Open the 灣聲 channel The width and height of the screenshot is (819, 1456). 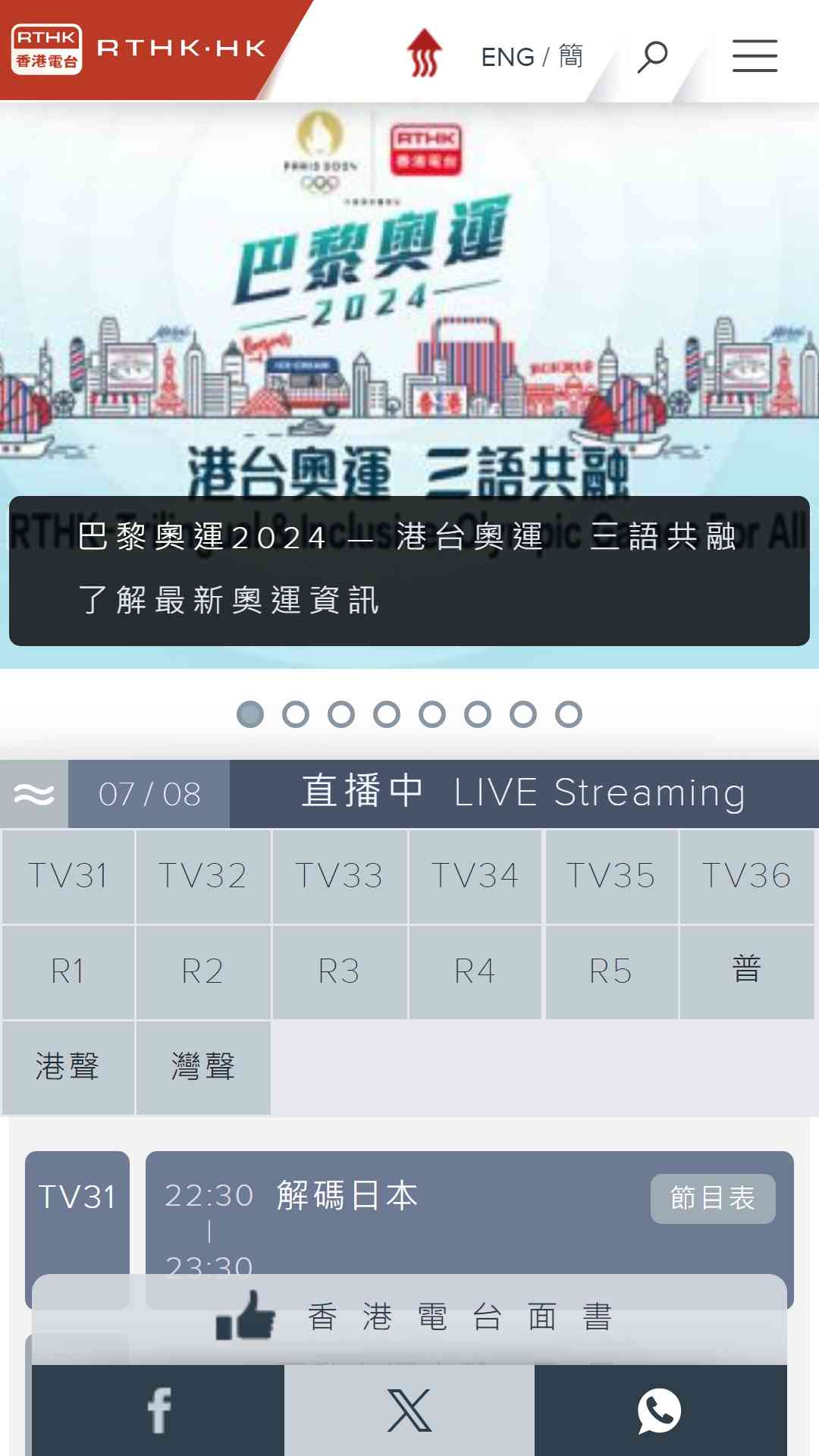tap(203, 1067)
